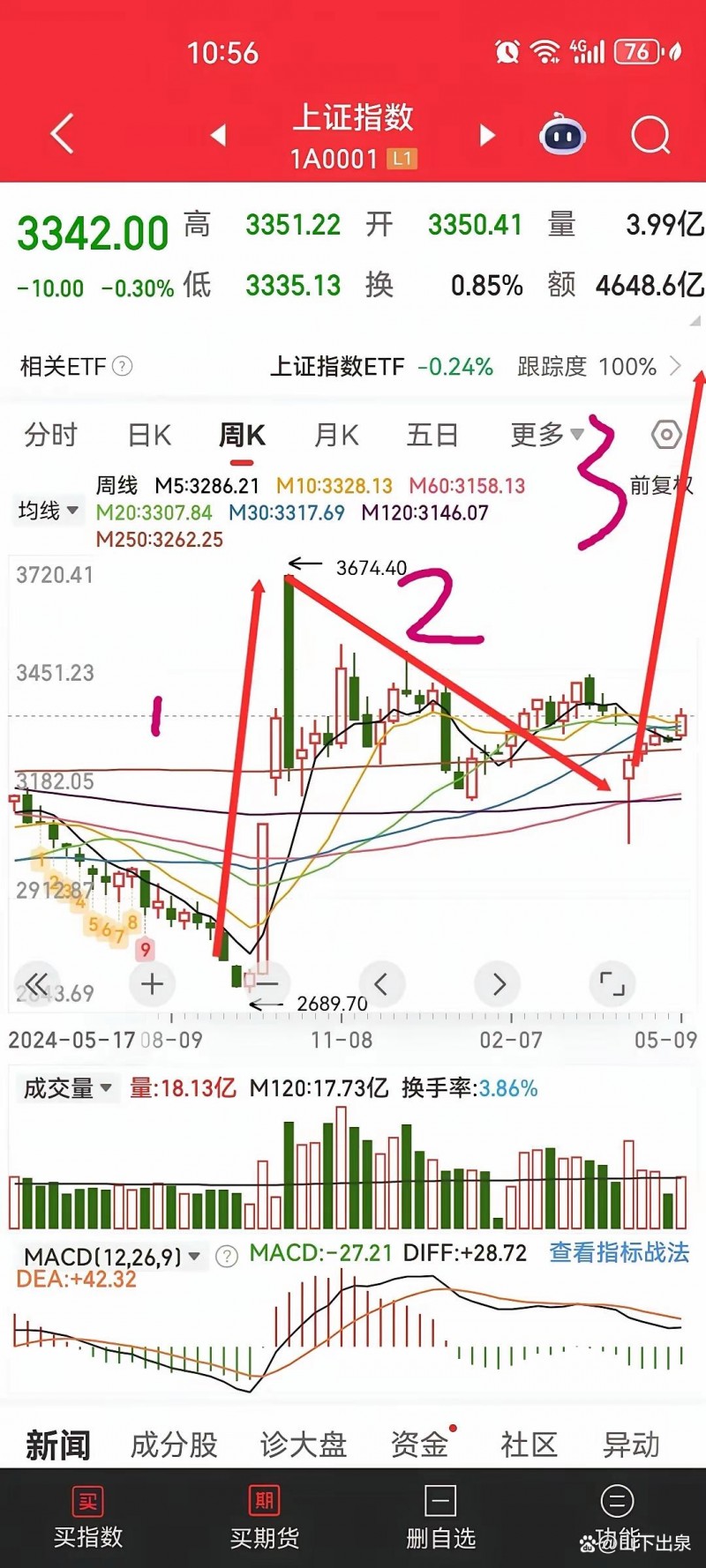Select the 五日 chart tab
Image resolution: width=706 pixels, height=1568 pixels.
pyautogui.click(x=432, y=435)
